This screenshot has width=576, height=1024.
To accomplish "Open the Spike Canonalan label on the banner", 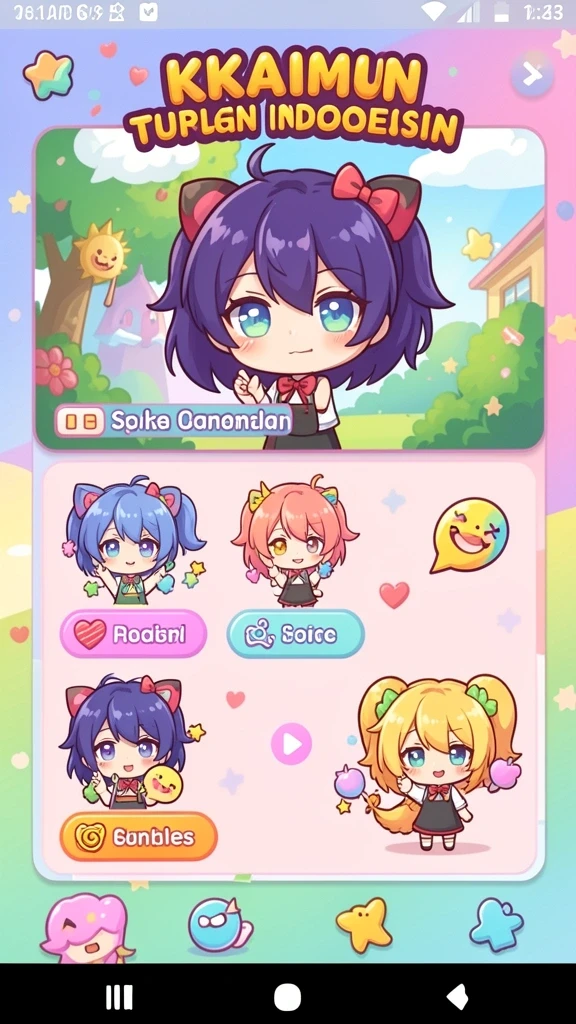I will click(x=174, y=421).
